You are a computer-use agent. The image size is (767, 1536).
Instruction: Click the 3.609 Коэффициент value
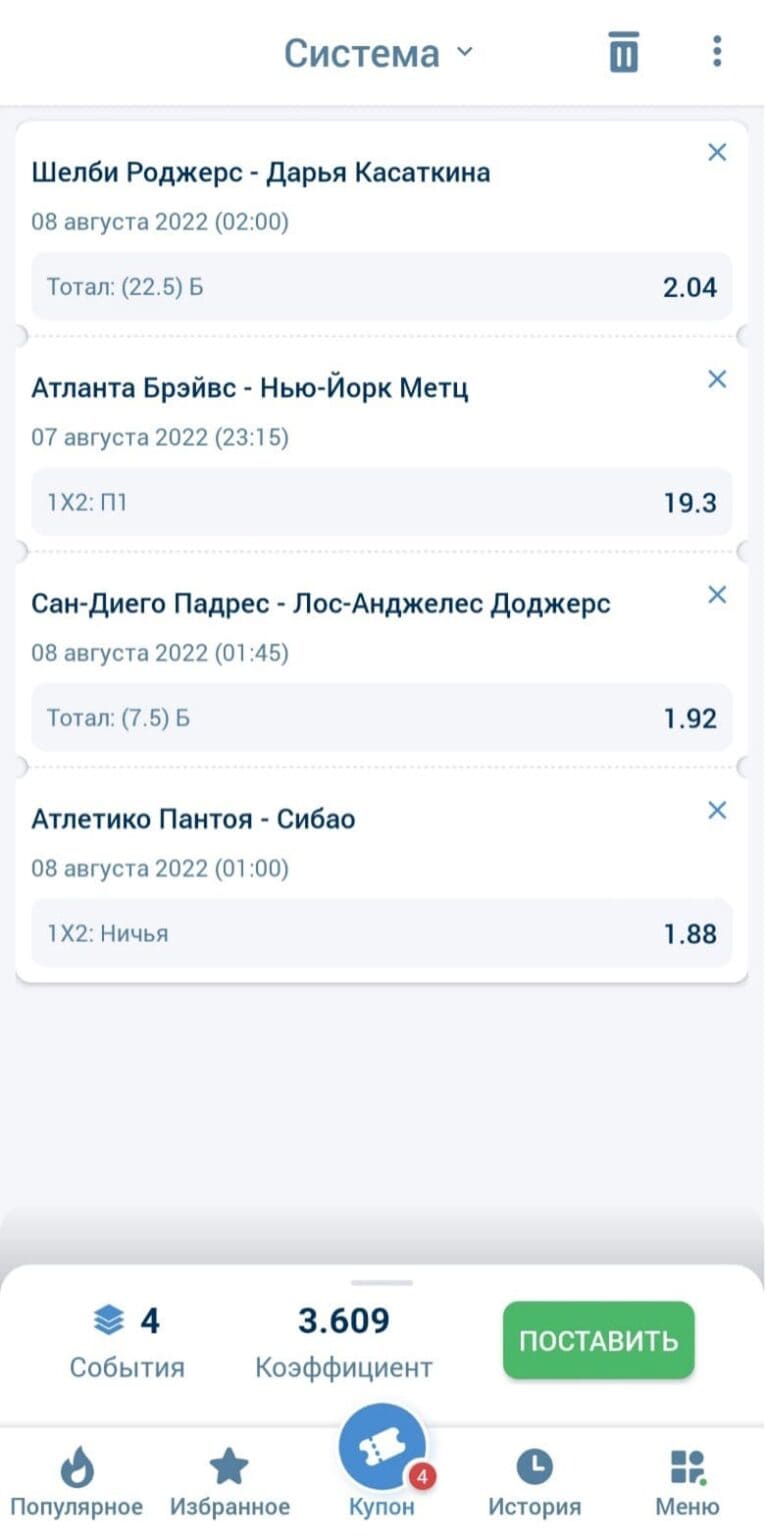coord(344,1321)
